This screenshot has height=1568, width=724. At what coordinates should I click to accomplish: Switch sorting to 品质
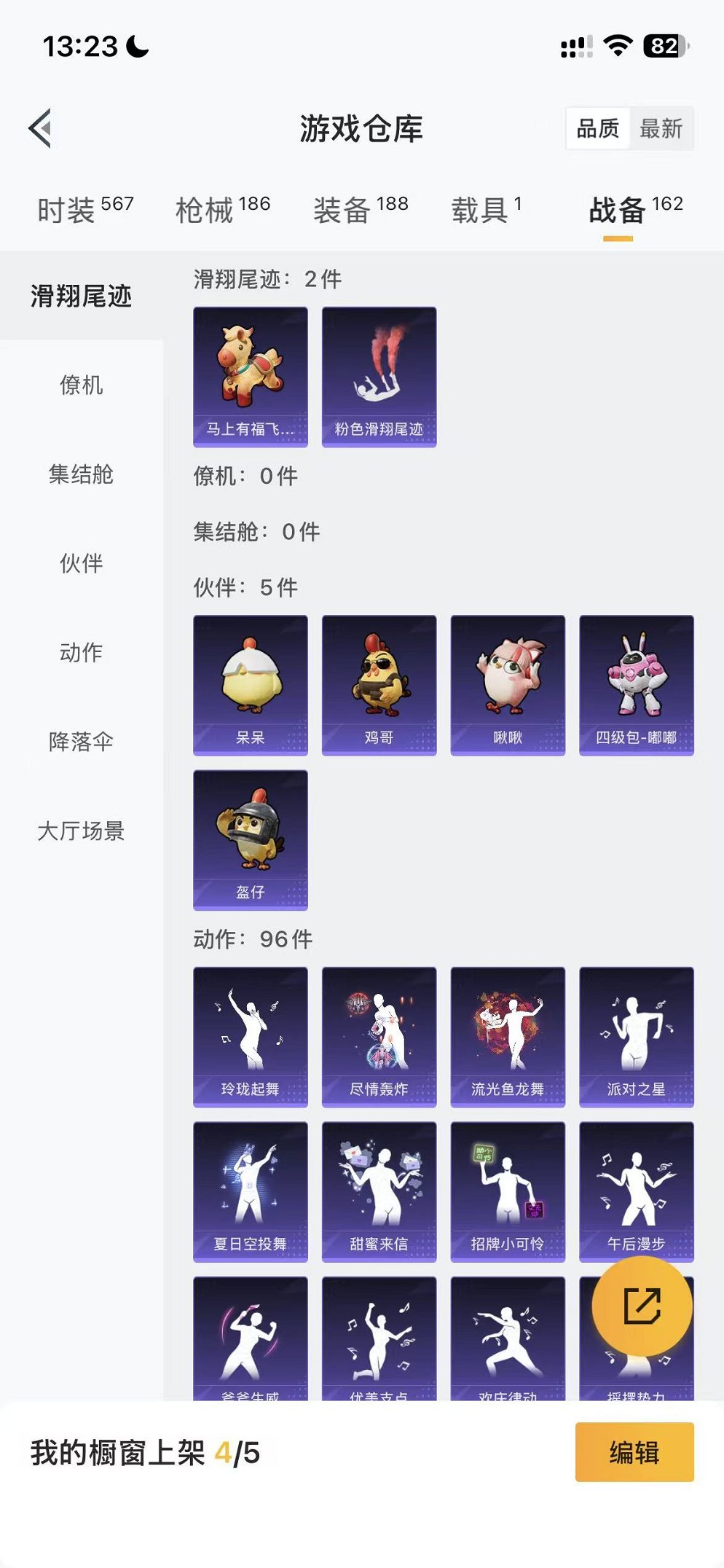[x=597, y=129]
